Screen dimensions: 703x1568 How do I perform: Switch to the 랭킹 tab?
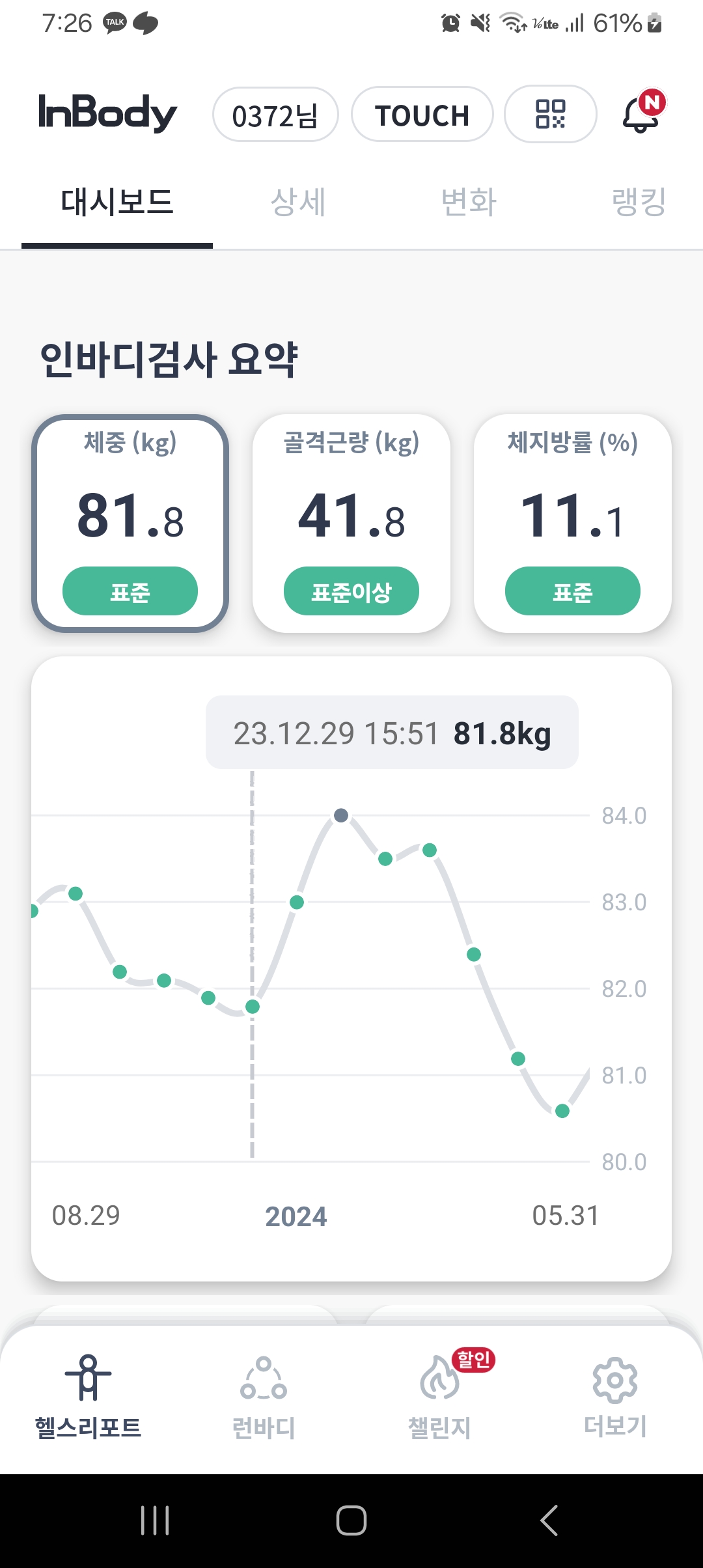(639, 202)
